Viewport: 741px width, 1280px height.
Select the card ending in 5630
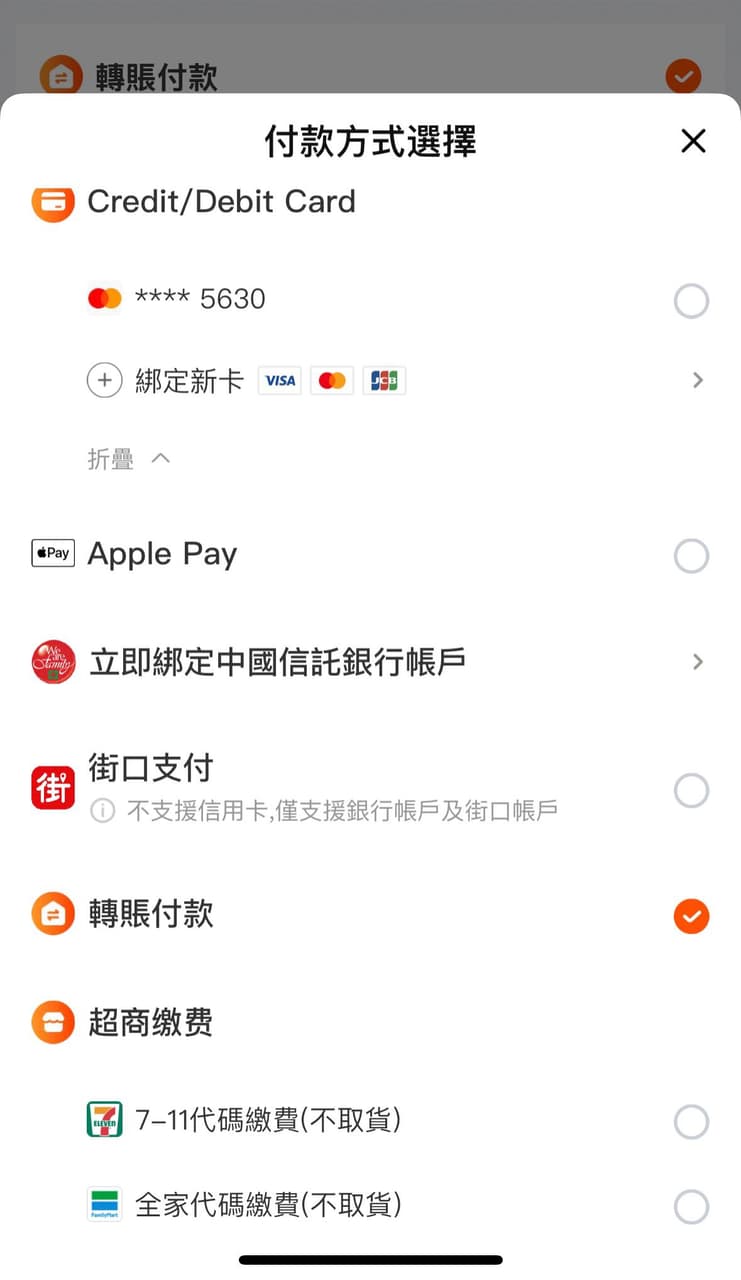pyautogui.click(x=691, y=300)
